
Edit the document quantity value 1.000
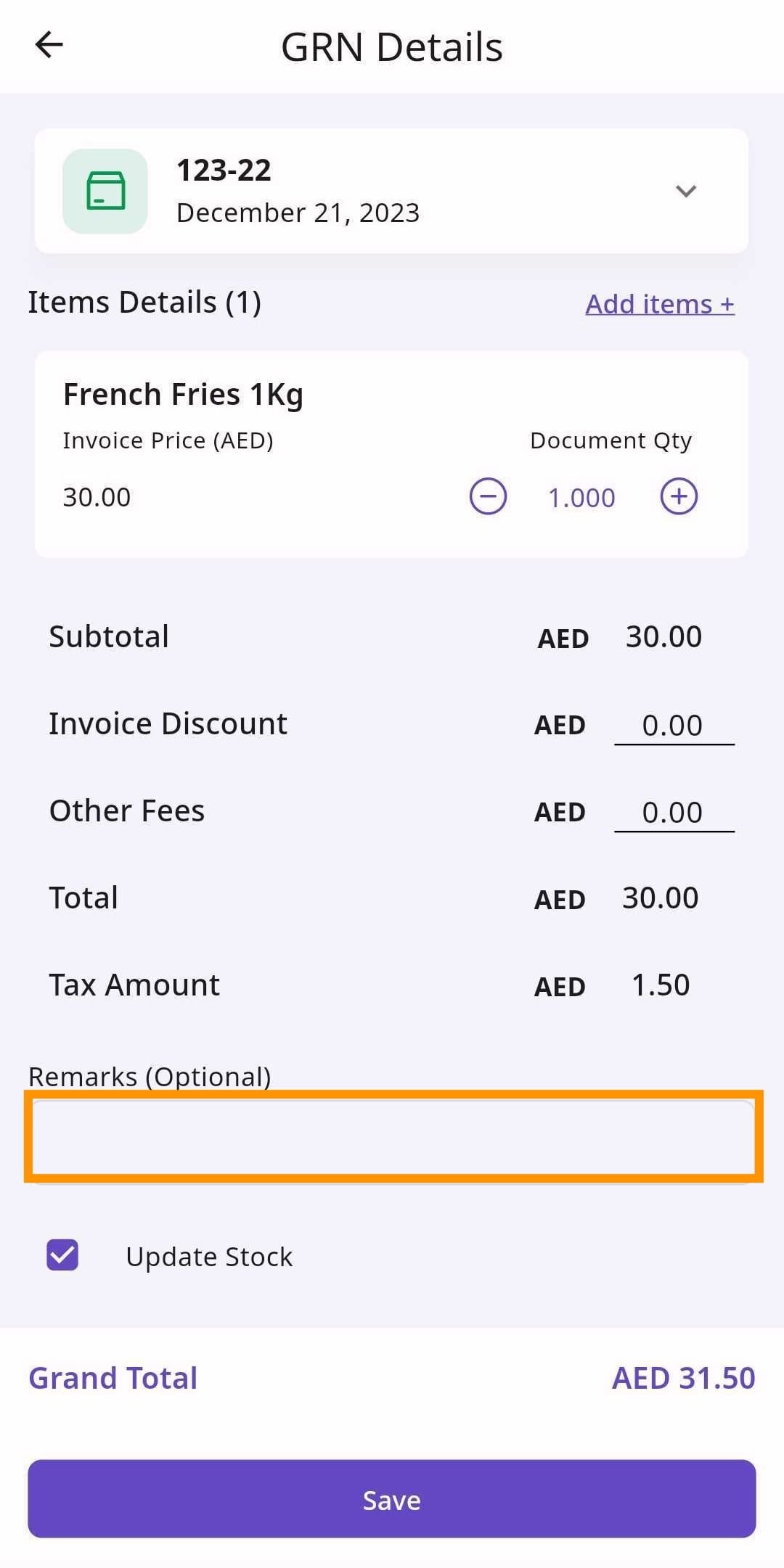(581, 498)
